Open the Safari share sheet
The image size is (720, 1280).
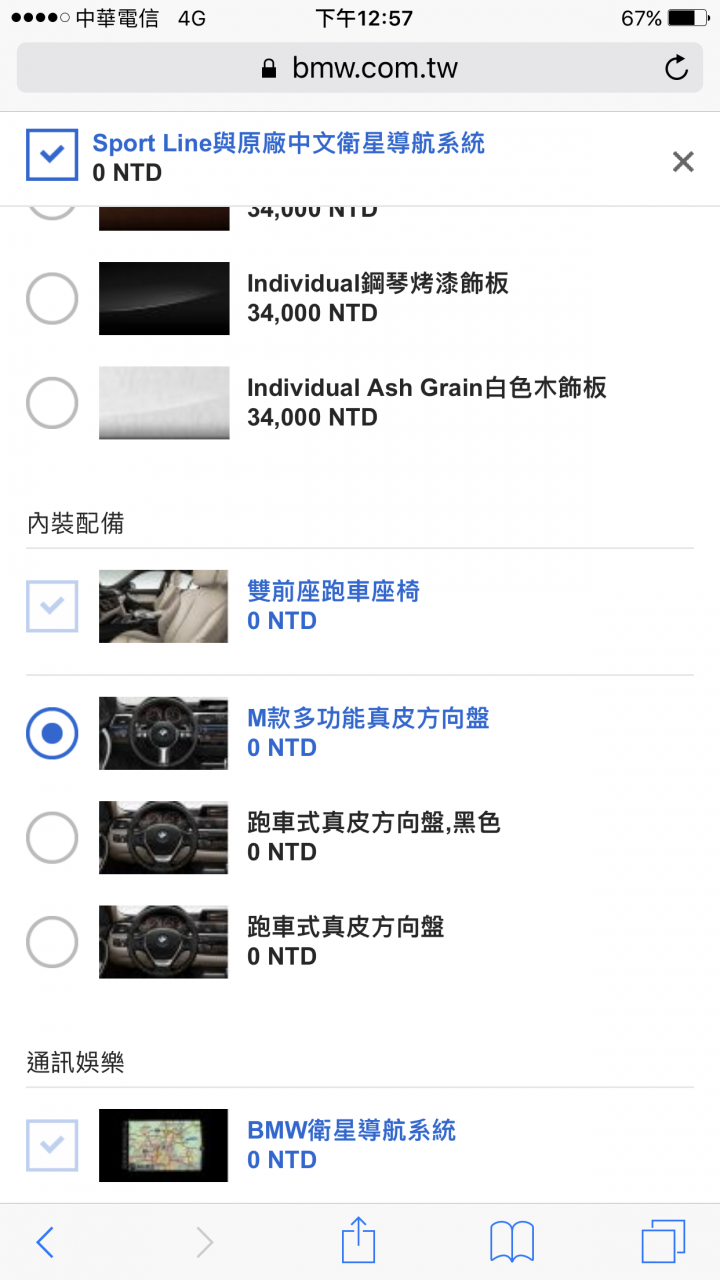358,1242
